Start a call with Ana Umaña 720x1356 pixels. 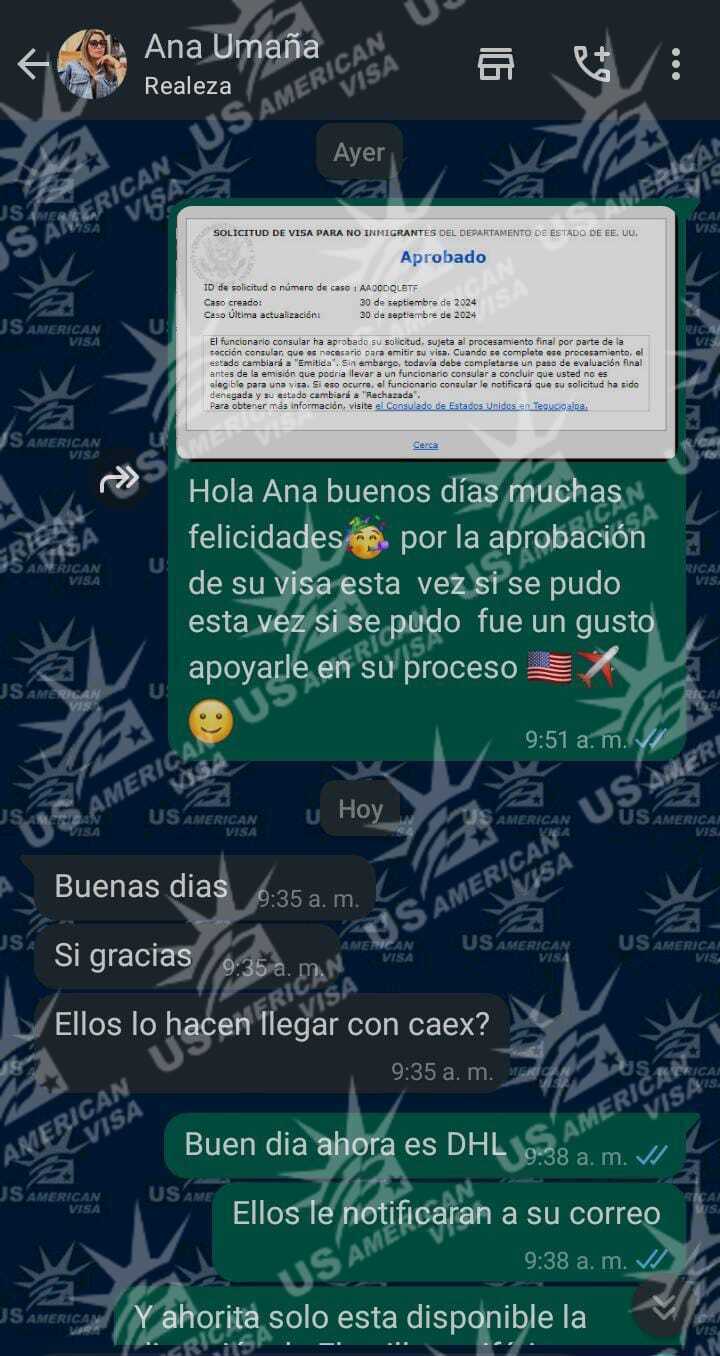592,65
